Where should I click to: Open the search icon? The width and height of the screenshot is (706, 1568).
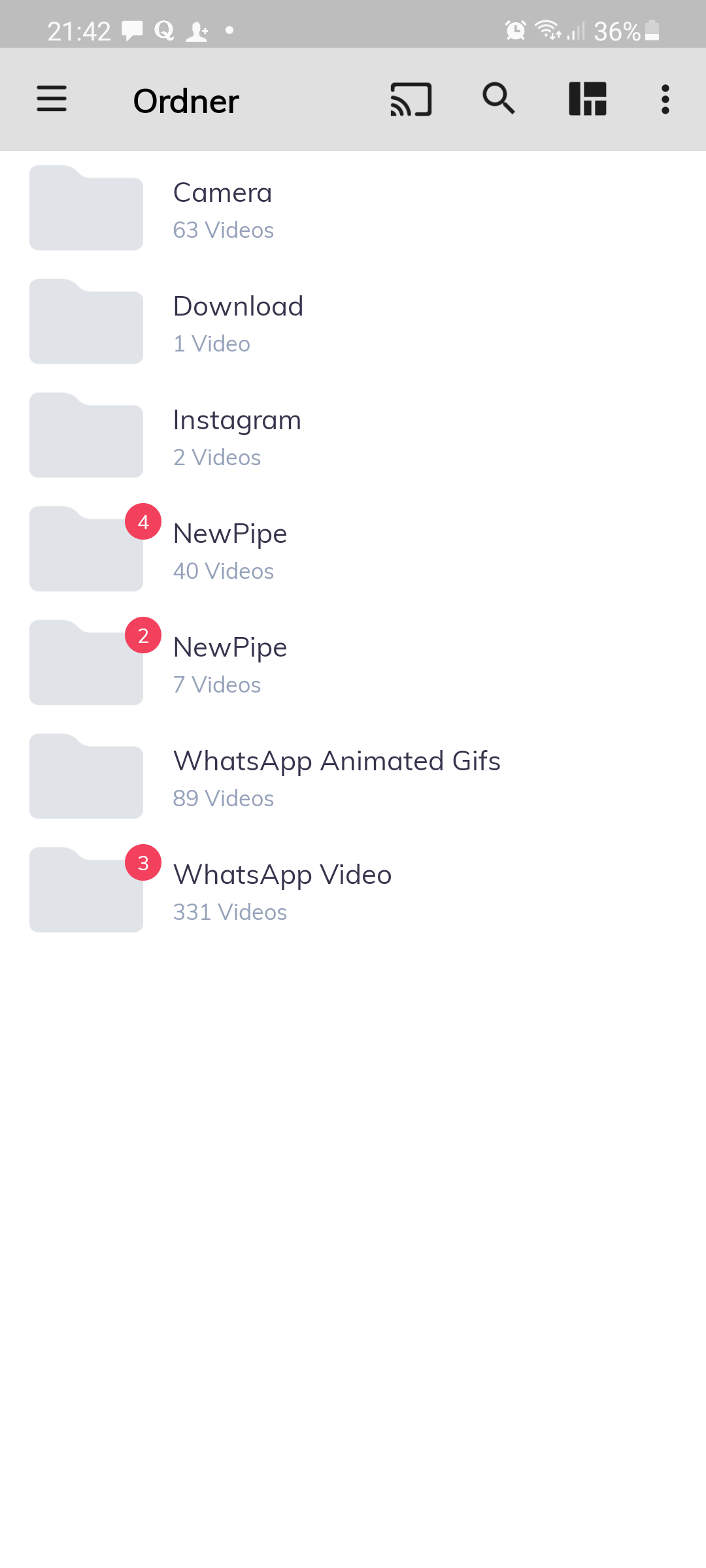coord(499,99)
